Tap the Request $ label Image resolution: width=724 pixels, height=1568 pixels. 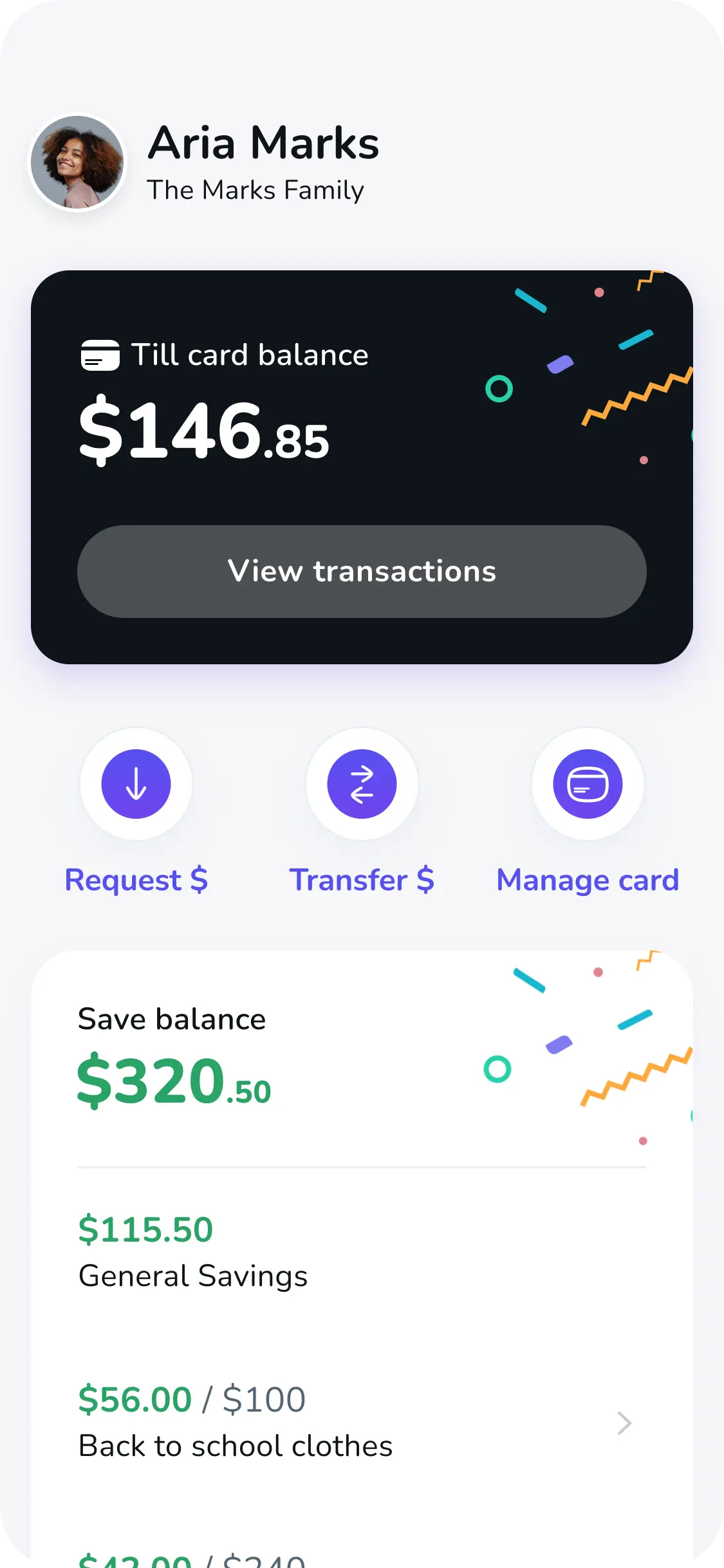tap(136, 880)
